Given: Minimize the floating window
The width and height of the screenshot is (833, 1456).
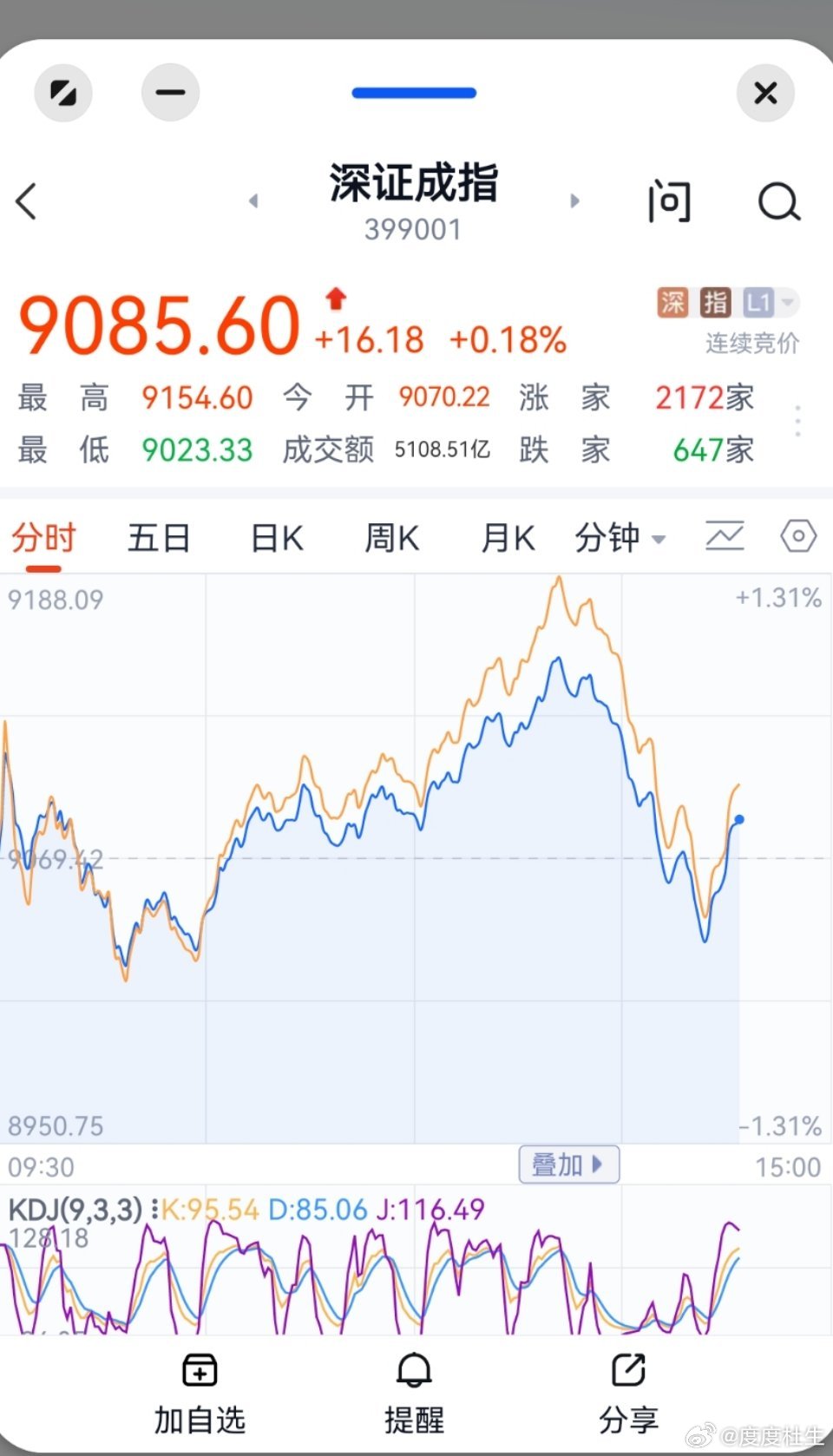Looking at the screenshot, I should point(170,93).
